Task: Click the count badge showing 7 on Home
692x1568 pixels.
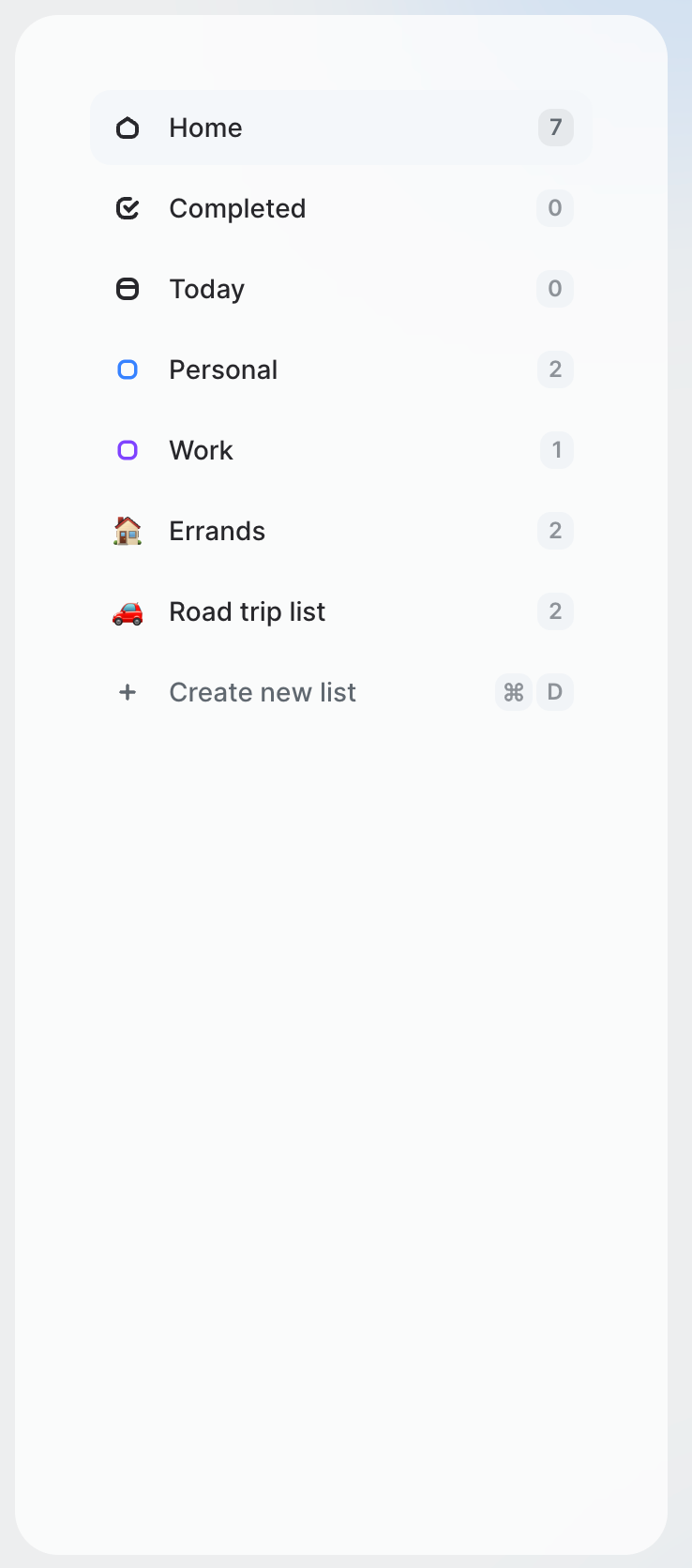Action: tap(555, 128)
